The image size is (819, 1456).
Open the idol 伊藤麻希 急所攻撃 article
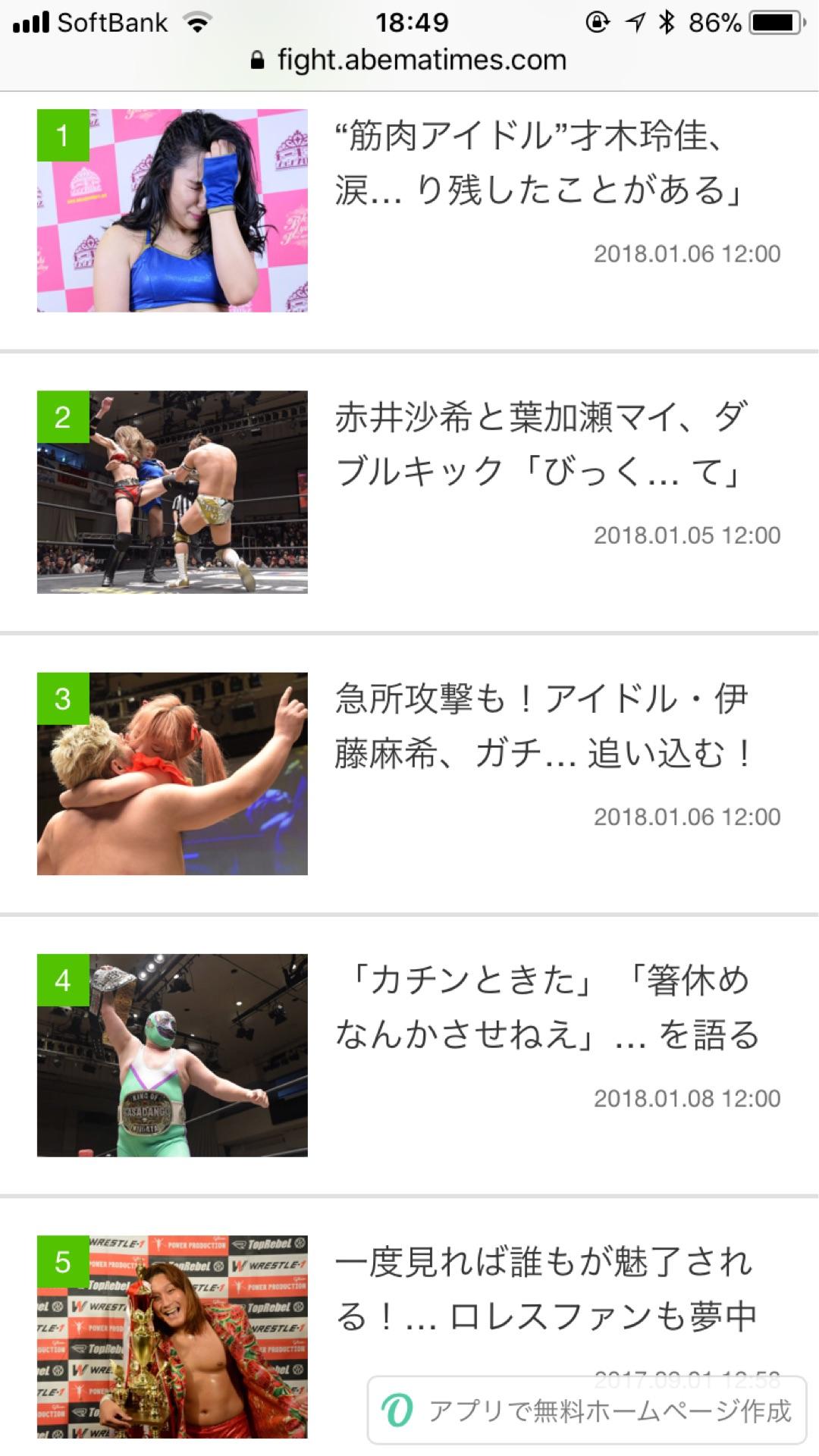(x=541, y=726)
